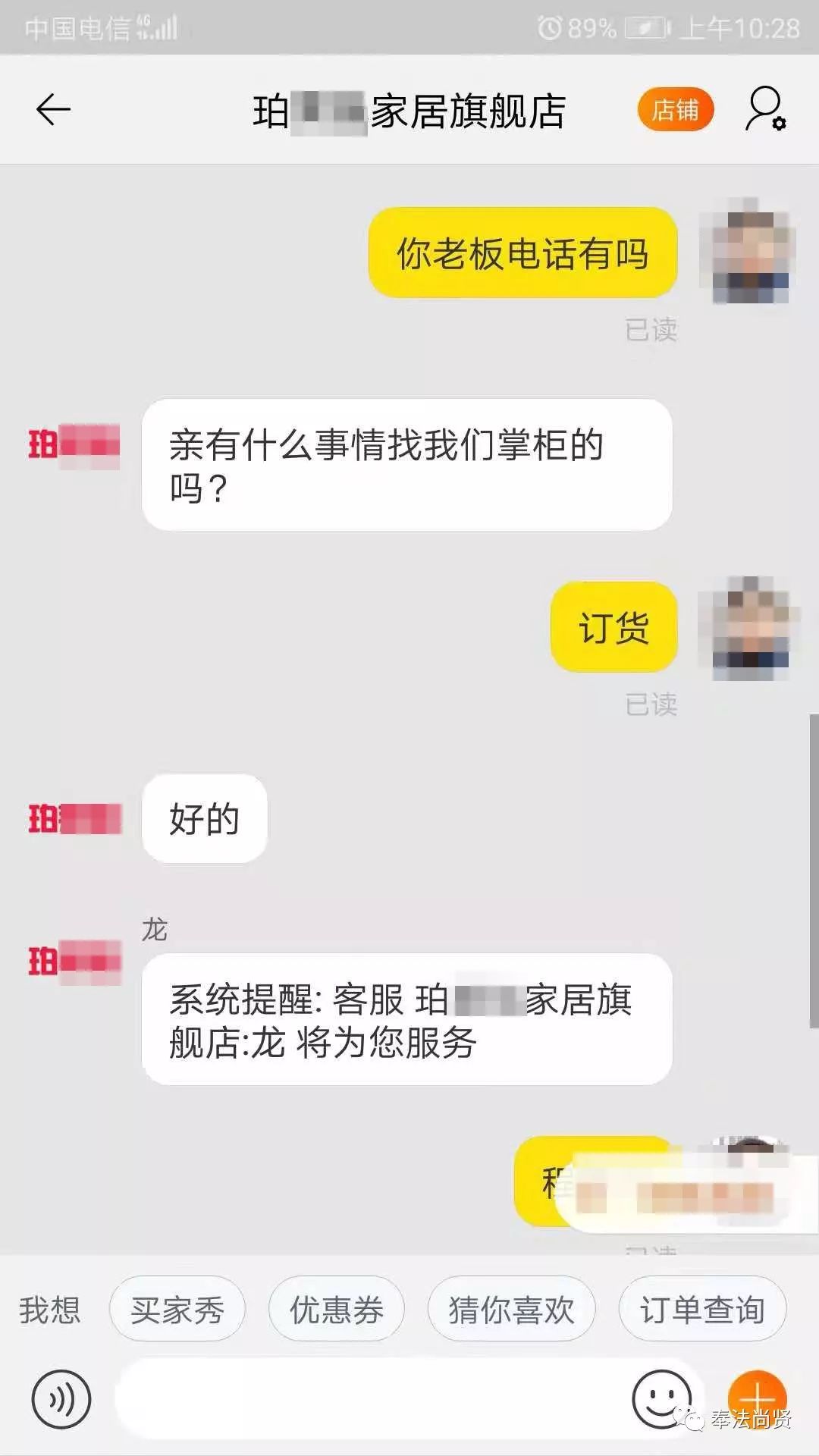Select the 优惠券 coupon chip
The height and width of the screenshot is (1456, 819).
tap(336, 1310)
